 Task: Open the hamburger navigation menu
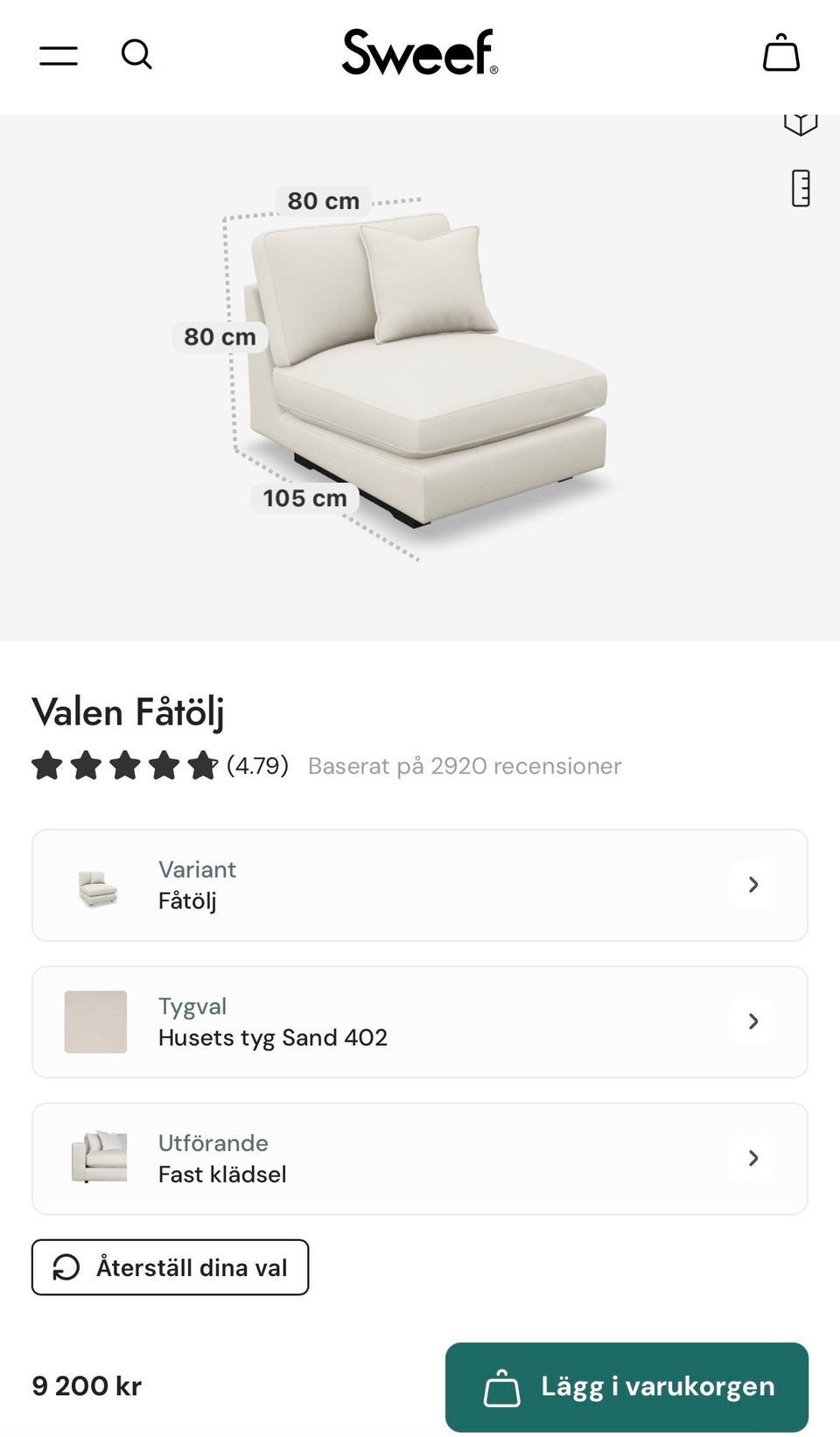pyautogui.click(x=58, y=54)
